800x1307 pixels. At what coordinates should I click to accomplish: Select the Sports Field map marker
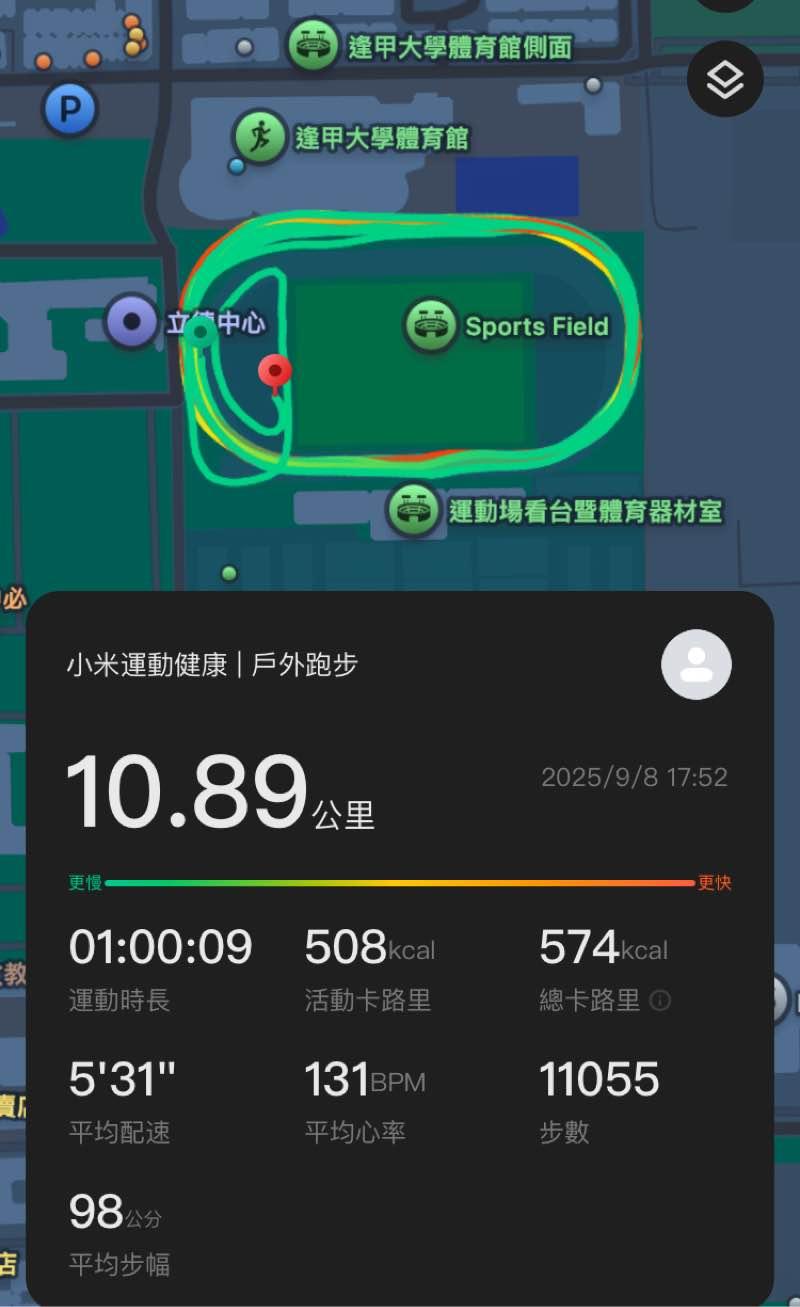(x=431, y=326)
